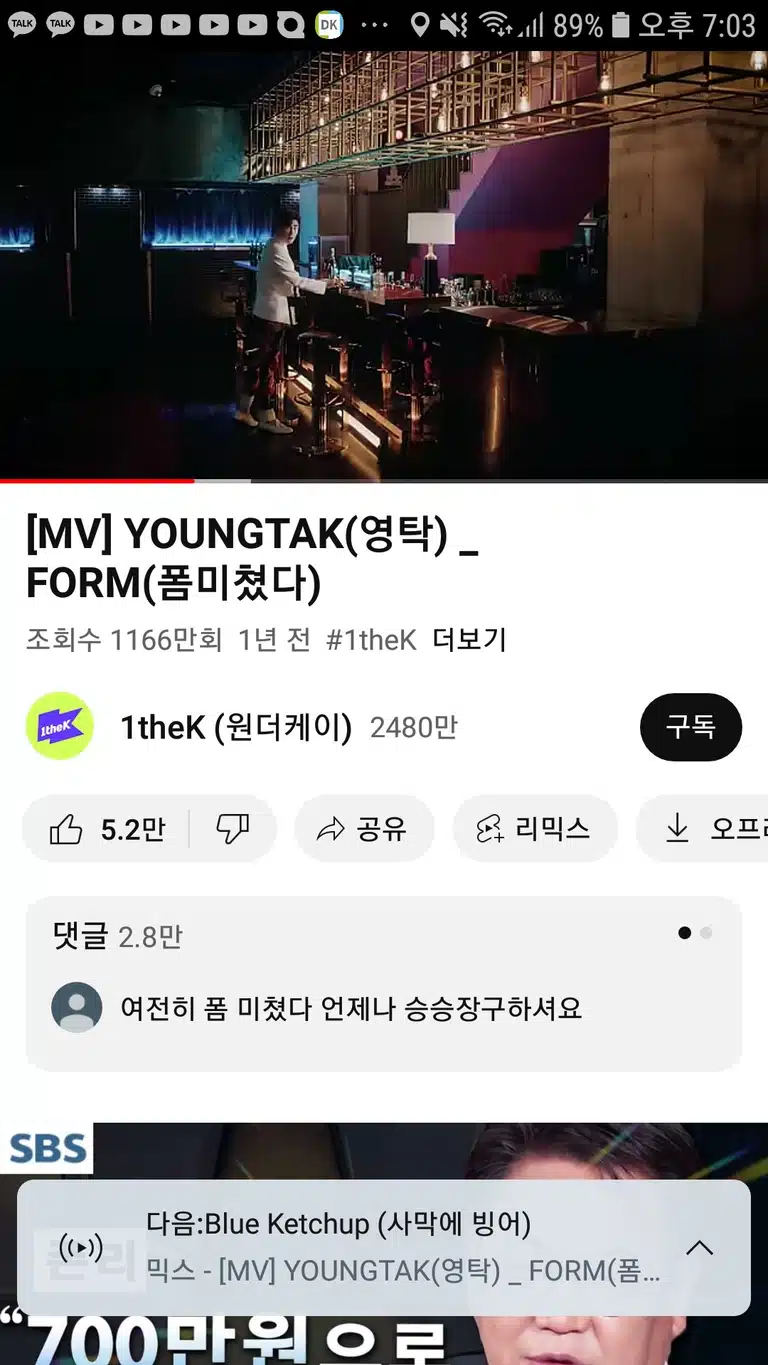This screenshot has width=768, height=1365.
Task: Like the video (5.2만)
Action: pyautogui.click(x=107, y=829)
